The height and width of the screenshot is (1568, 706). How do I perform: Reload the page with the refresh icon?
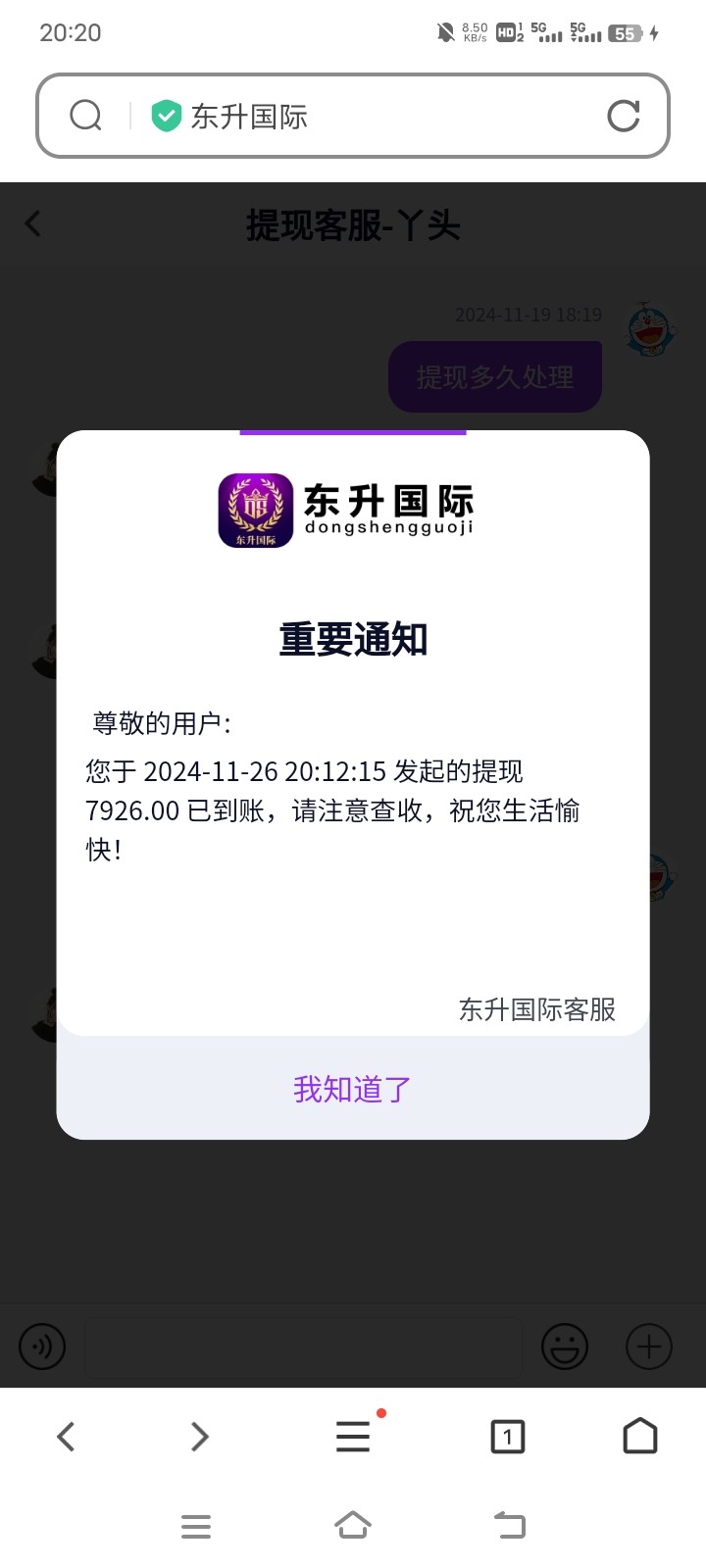pyautogui.click(x=624, y=116)
